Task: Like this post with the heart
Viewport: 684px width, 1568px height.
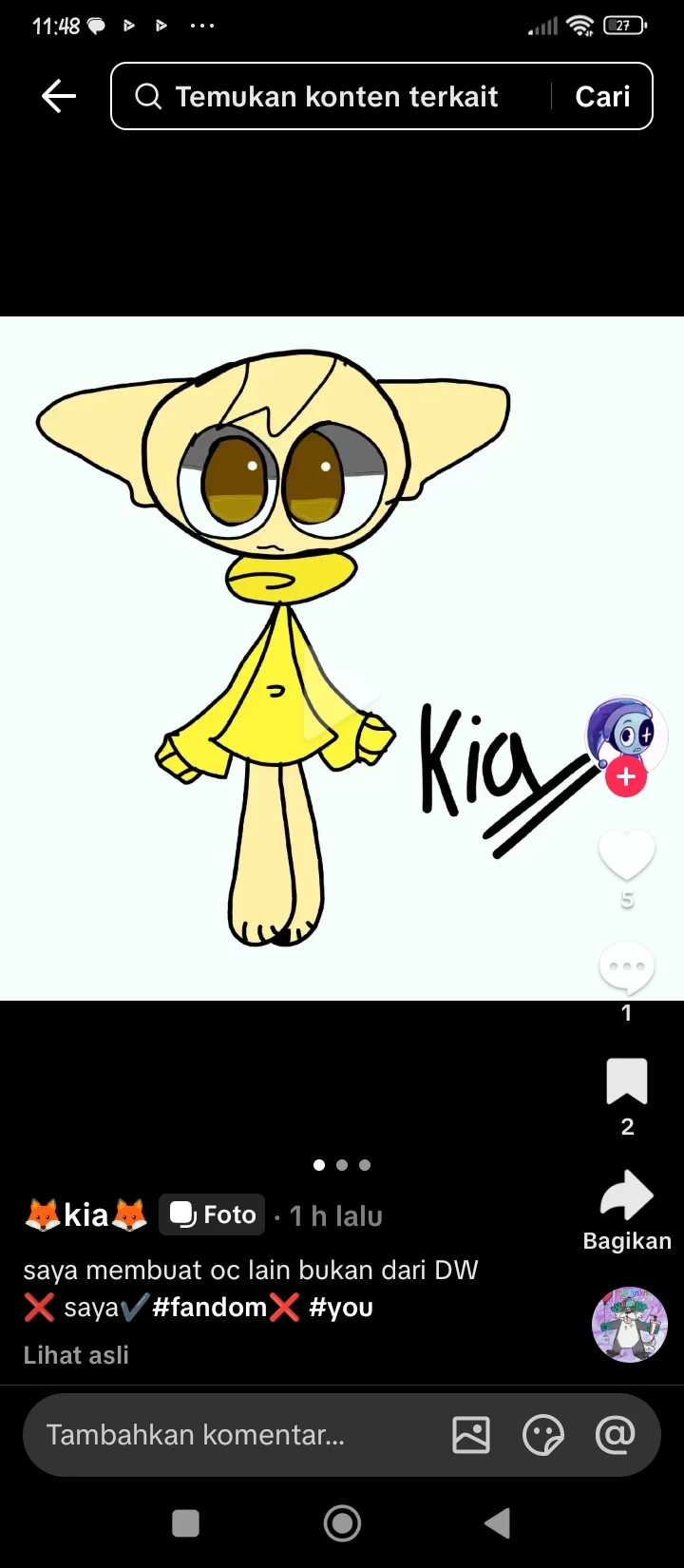Action: (627, 854)
